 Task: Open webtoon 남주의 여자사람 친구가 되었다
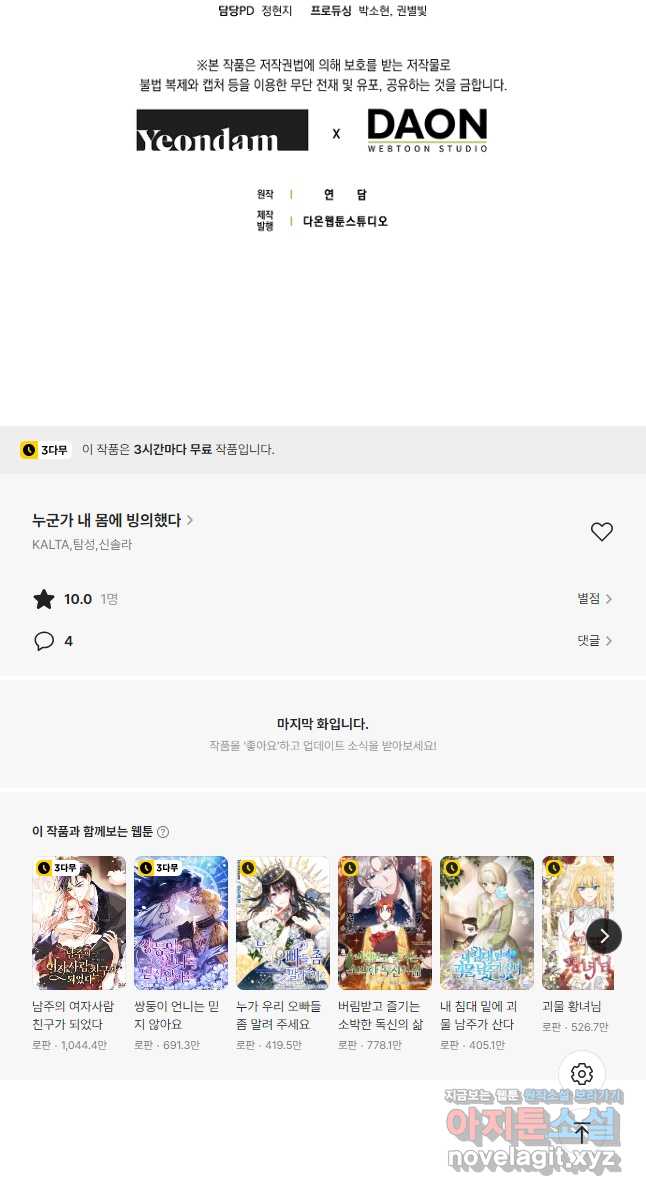[79, 923]
